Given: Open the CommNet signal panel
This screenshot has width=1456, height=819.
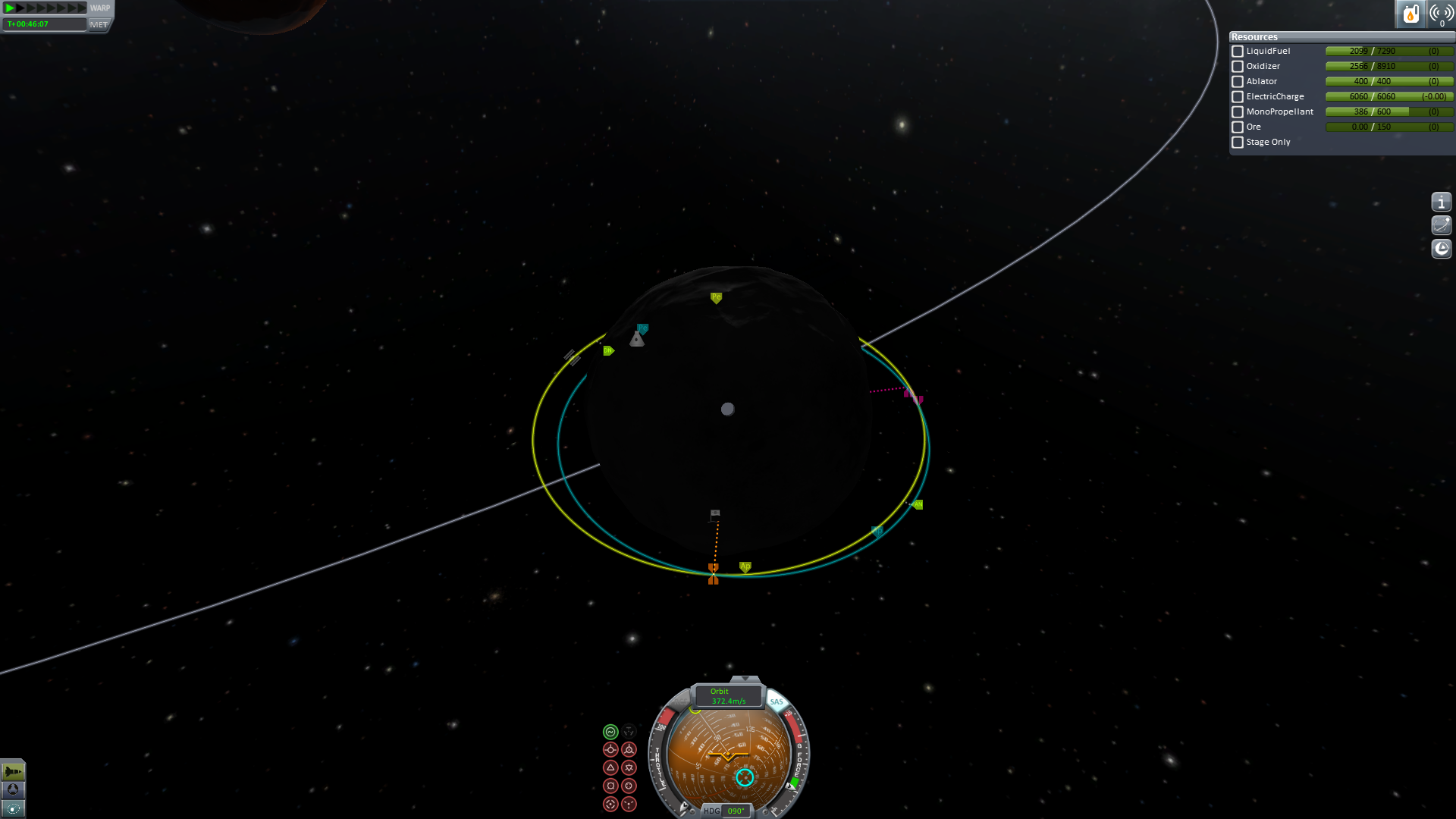Looking at the screenshot, I should [1441, 13].
